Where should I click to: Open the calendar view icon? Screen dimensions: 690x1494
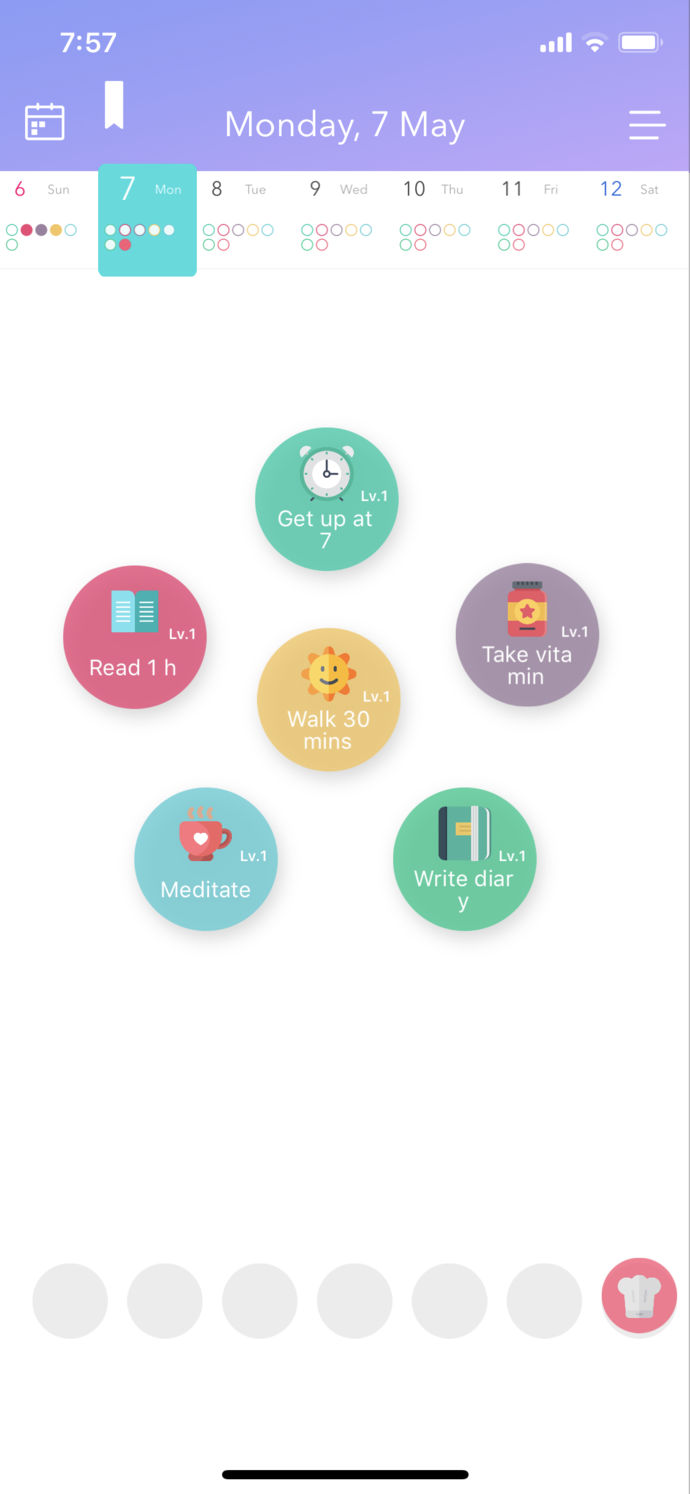[x=44, y=122]
